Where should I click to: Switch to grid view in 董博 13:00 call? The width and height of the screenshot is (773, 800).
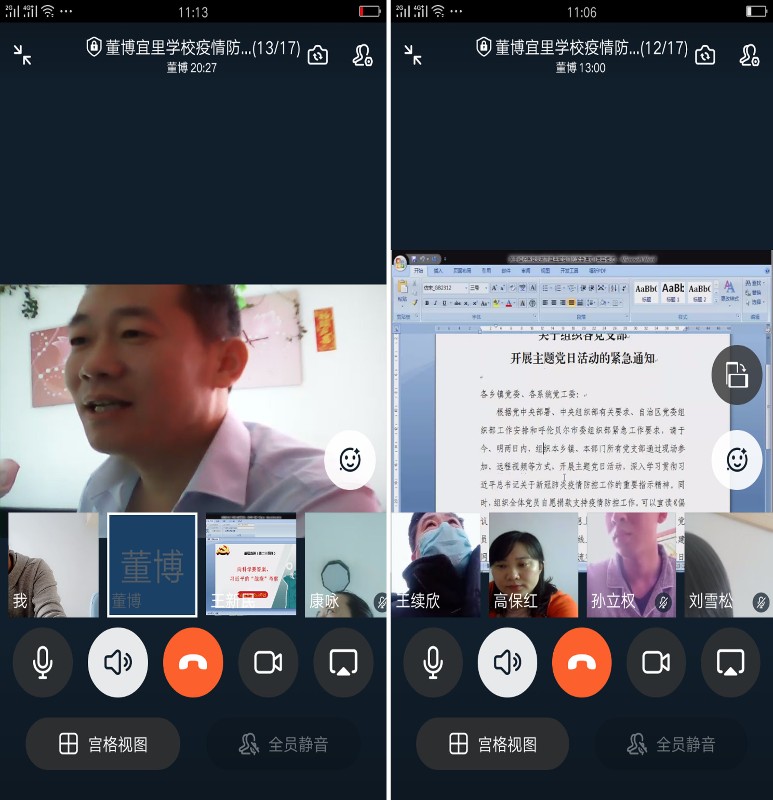coord(492,744)
